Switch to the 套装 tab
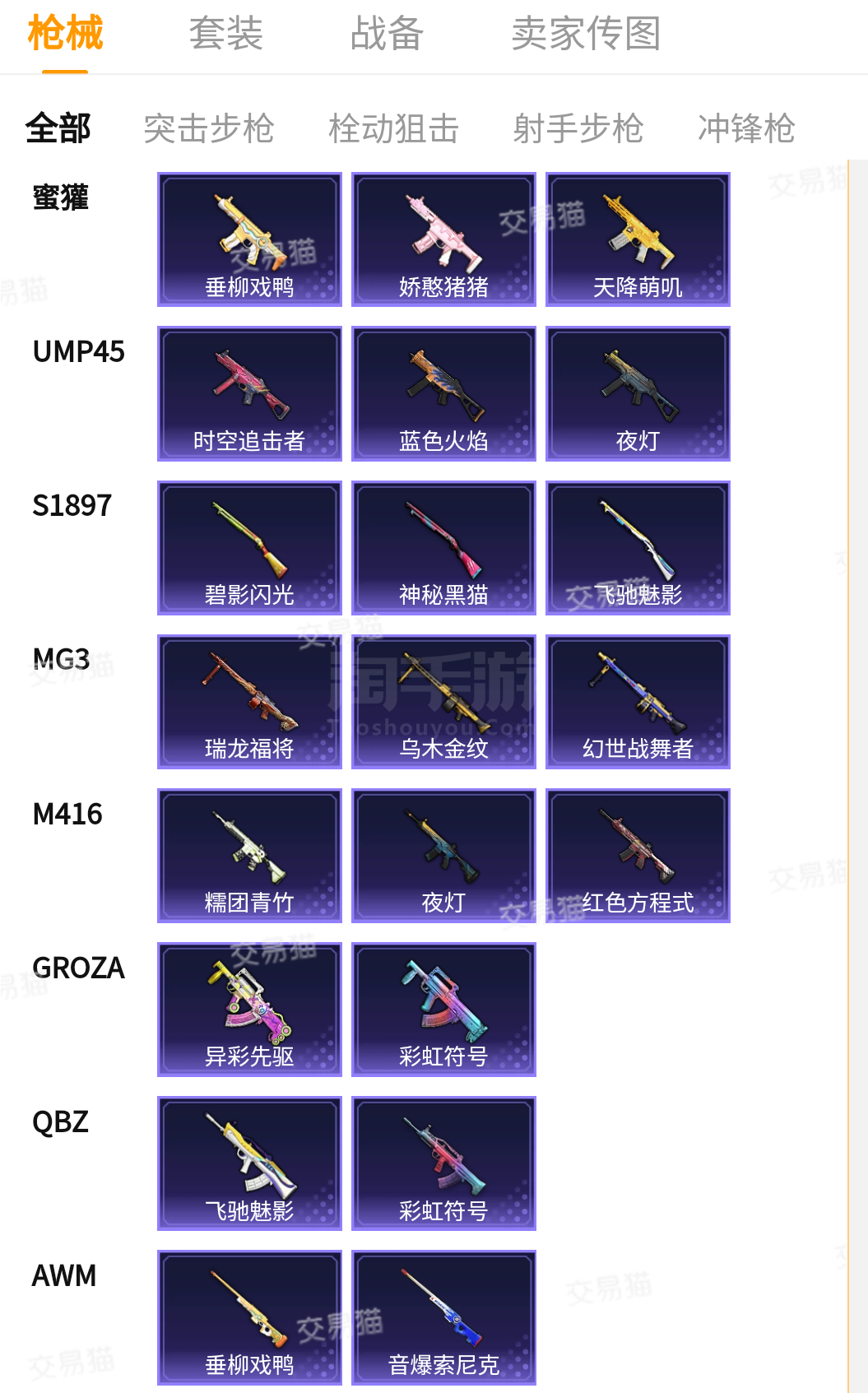Image resolution: width=868 pixels, height=1393 pixels. tap(225, 35)
